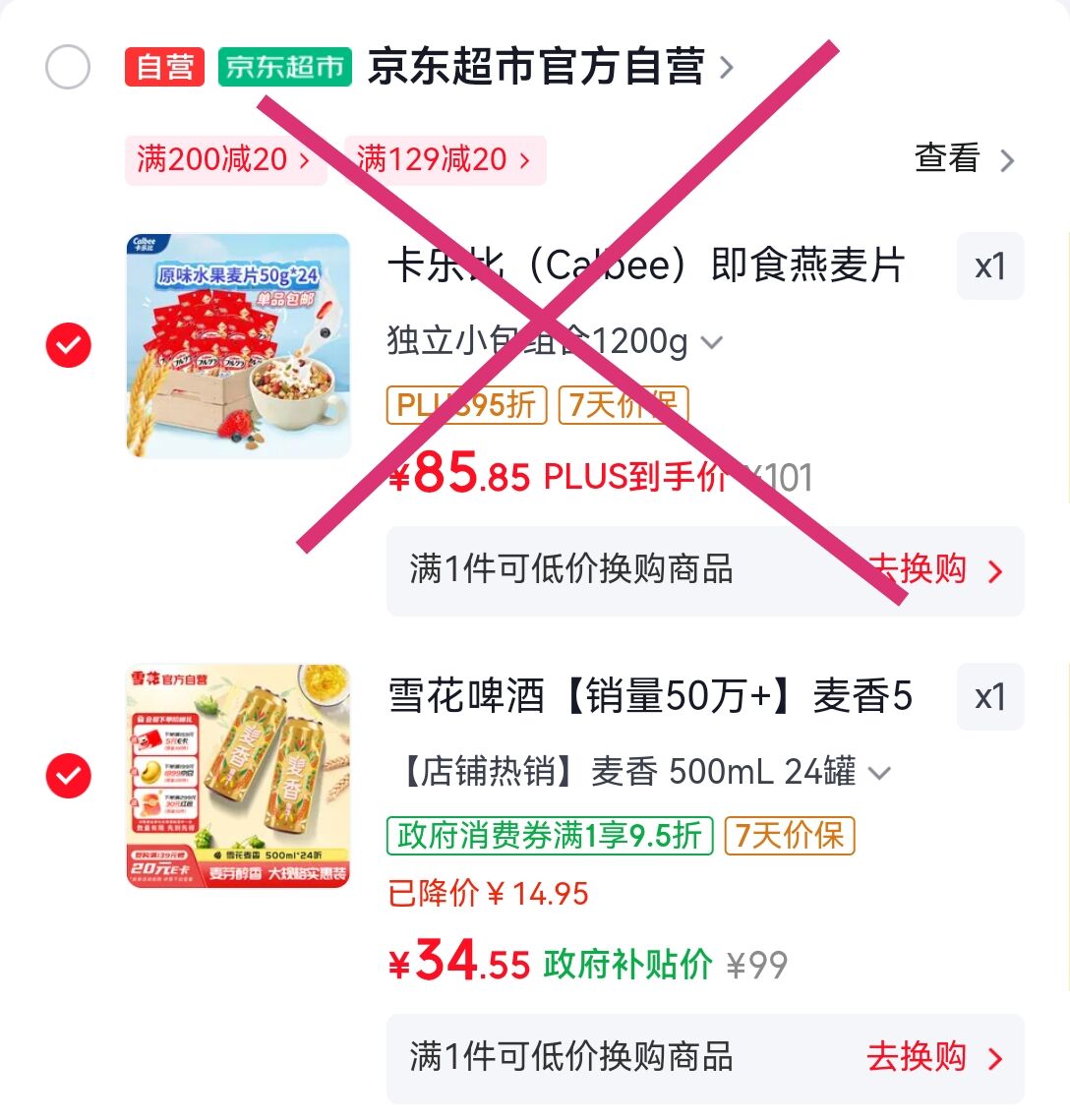Expand the 独立小包组合1200g spec selector
The image size is (1070, 1120).
click(x=555, y=341)
